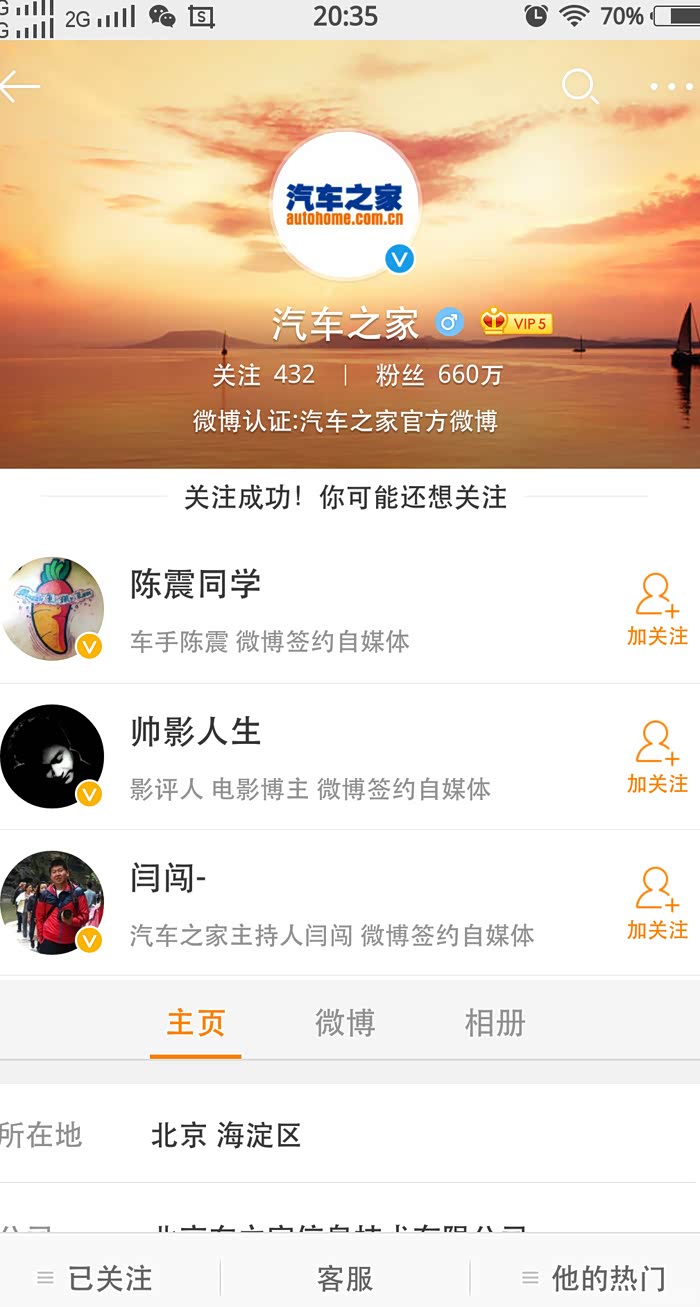Follow 陈震同学 with 加关注

coord(657,610)
